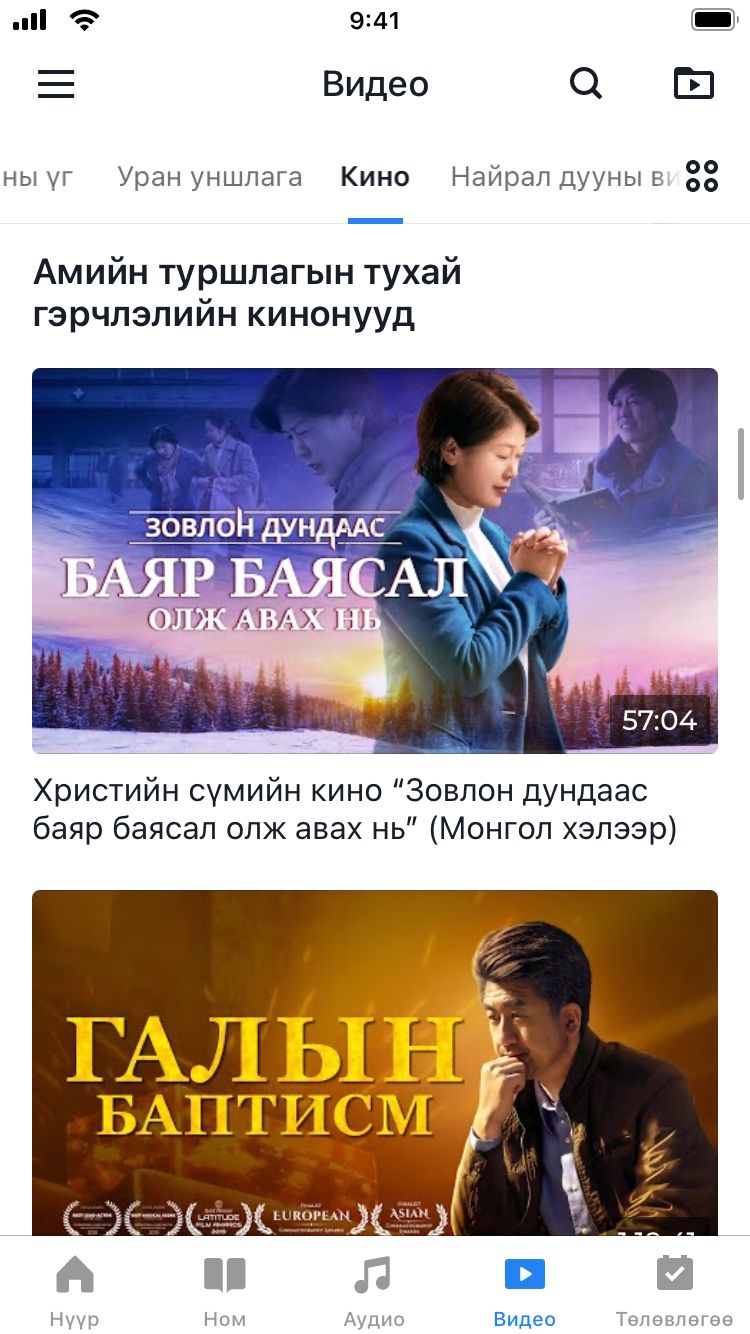Select the Видео bottom tab
This screenshot has width=750, height=1334.
point(524,1290)
